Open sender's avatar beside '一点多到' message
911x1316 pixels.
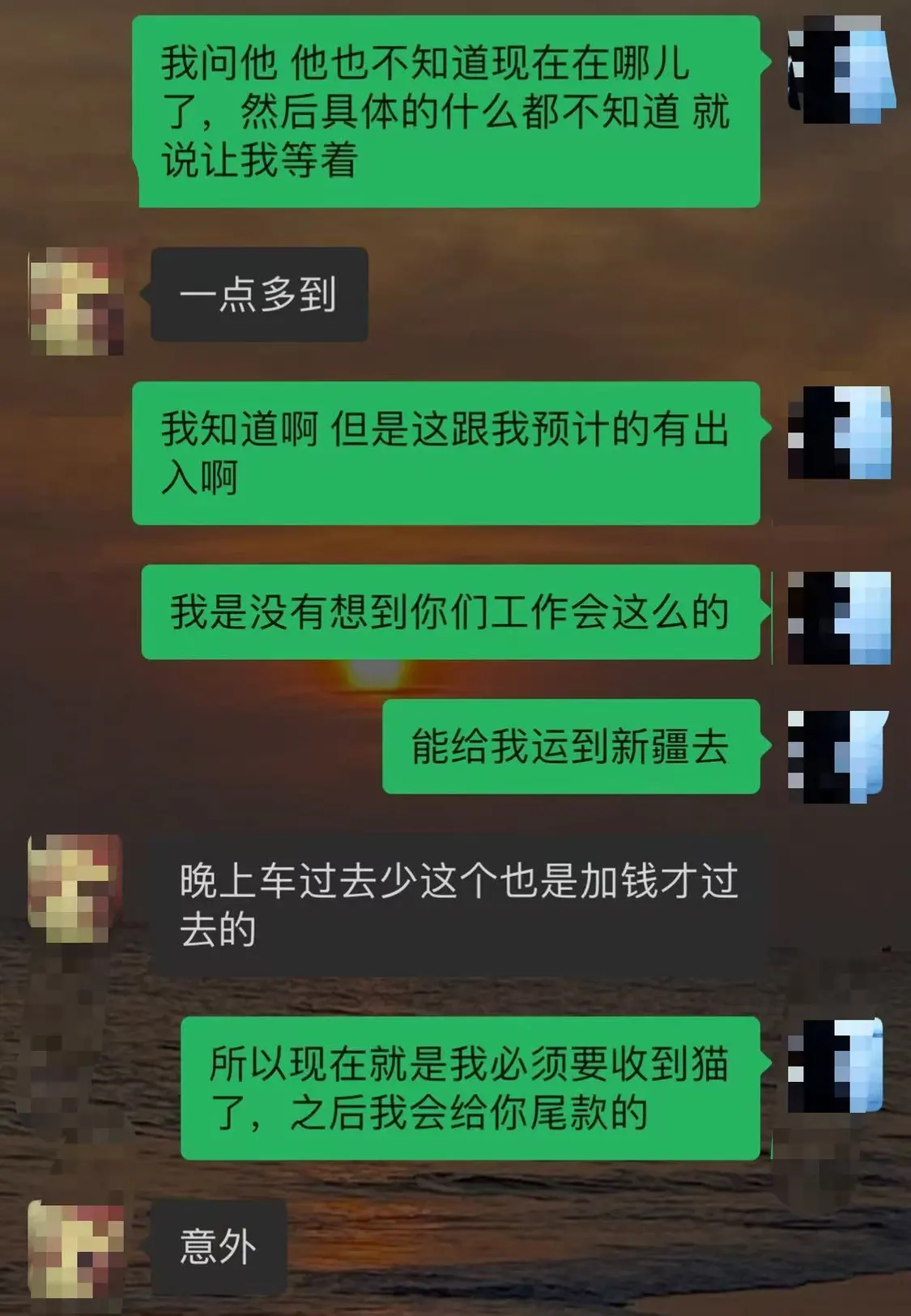(x=76, y=301)
